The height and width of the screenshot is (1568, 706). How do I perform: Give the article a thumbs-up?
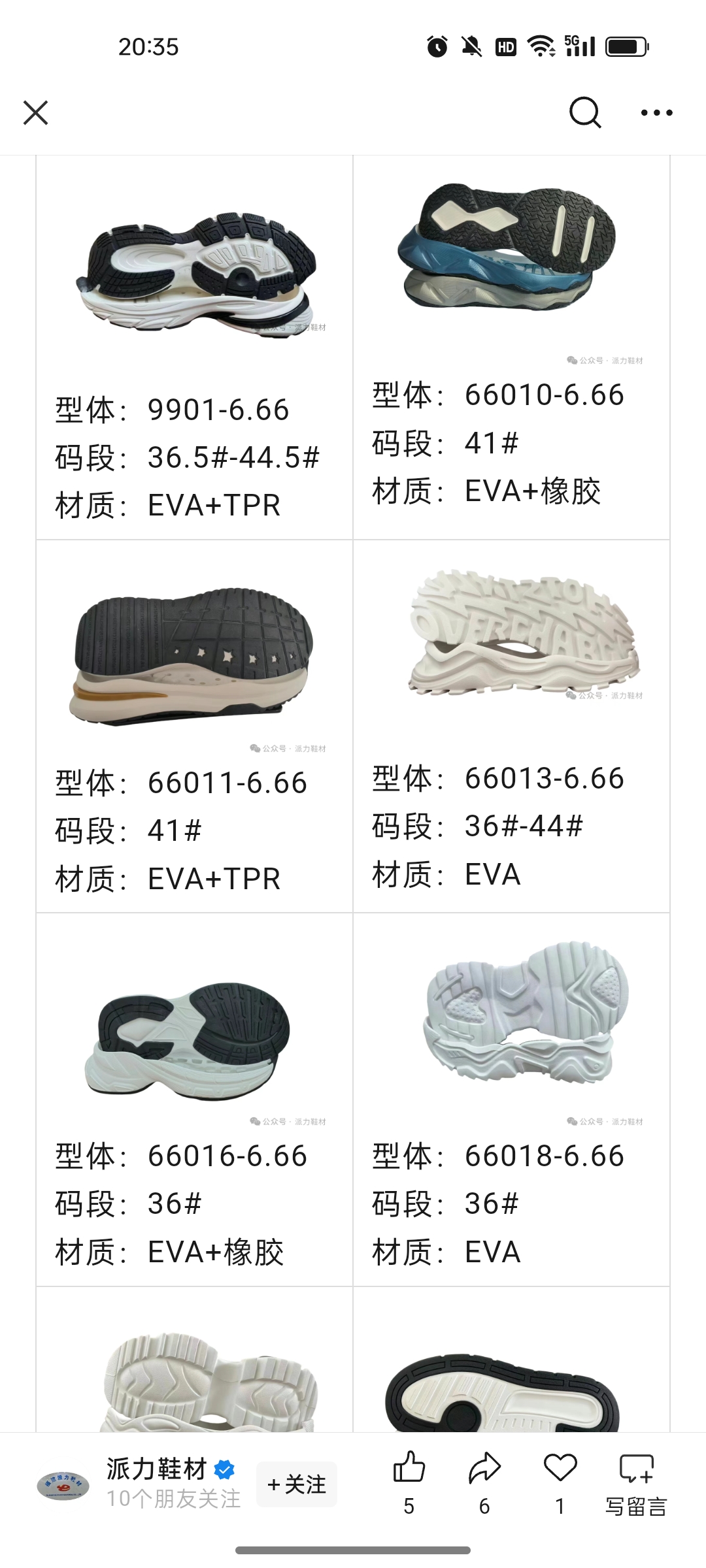[x=409, y=1469]
